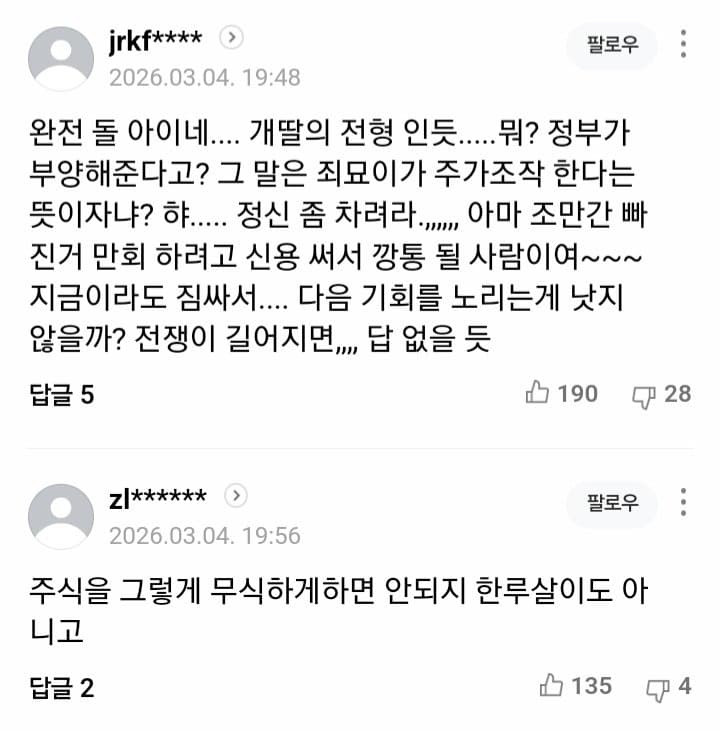The width and height of the screenshot is (720, 731).
Task: Open zl****** profile via chevron
Action: pyautogui.click(x=236, y=496)
